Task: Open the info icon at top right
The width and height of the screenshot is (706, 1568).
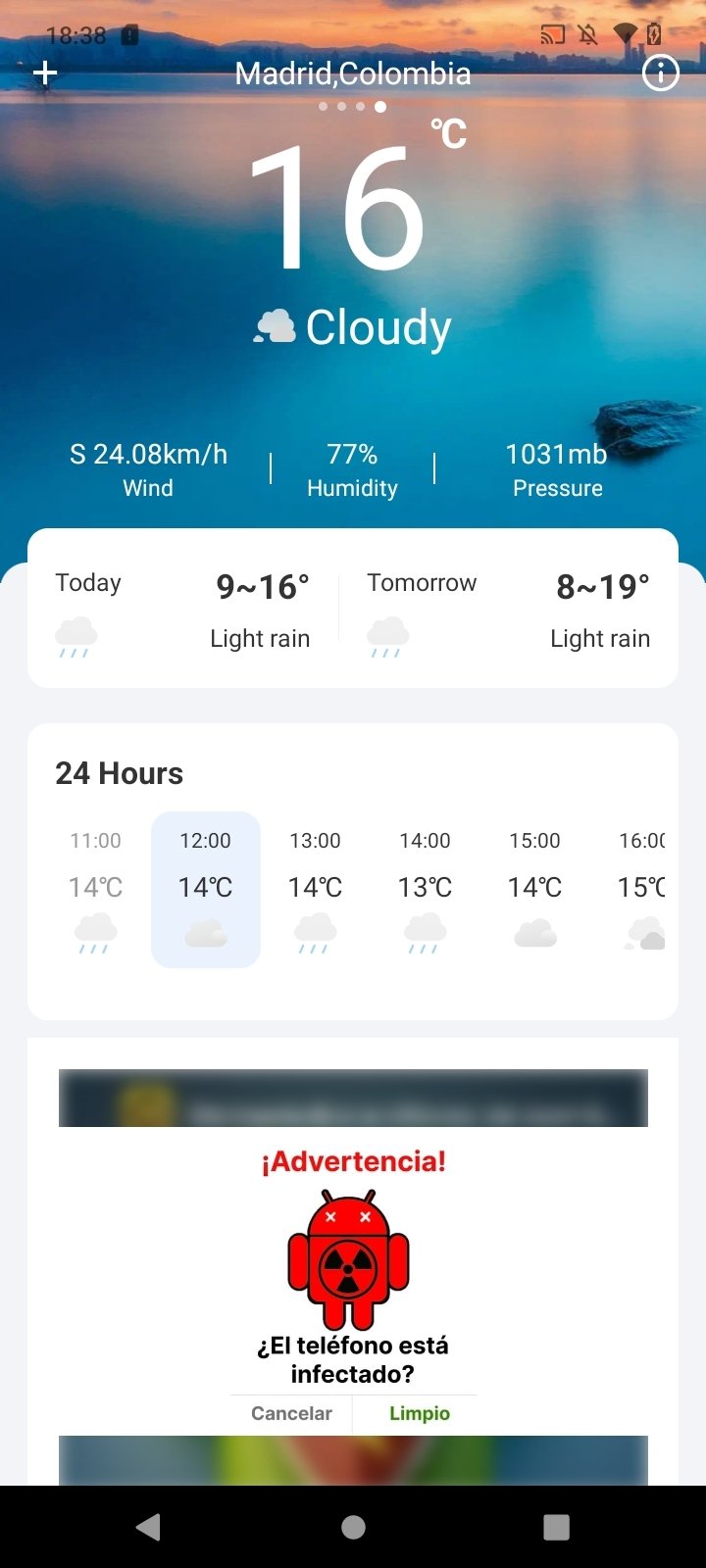Action: pyautogui.click(x=660, y=73)
